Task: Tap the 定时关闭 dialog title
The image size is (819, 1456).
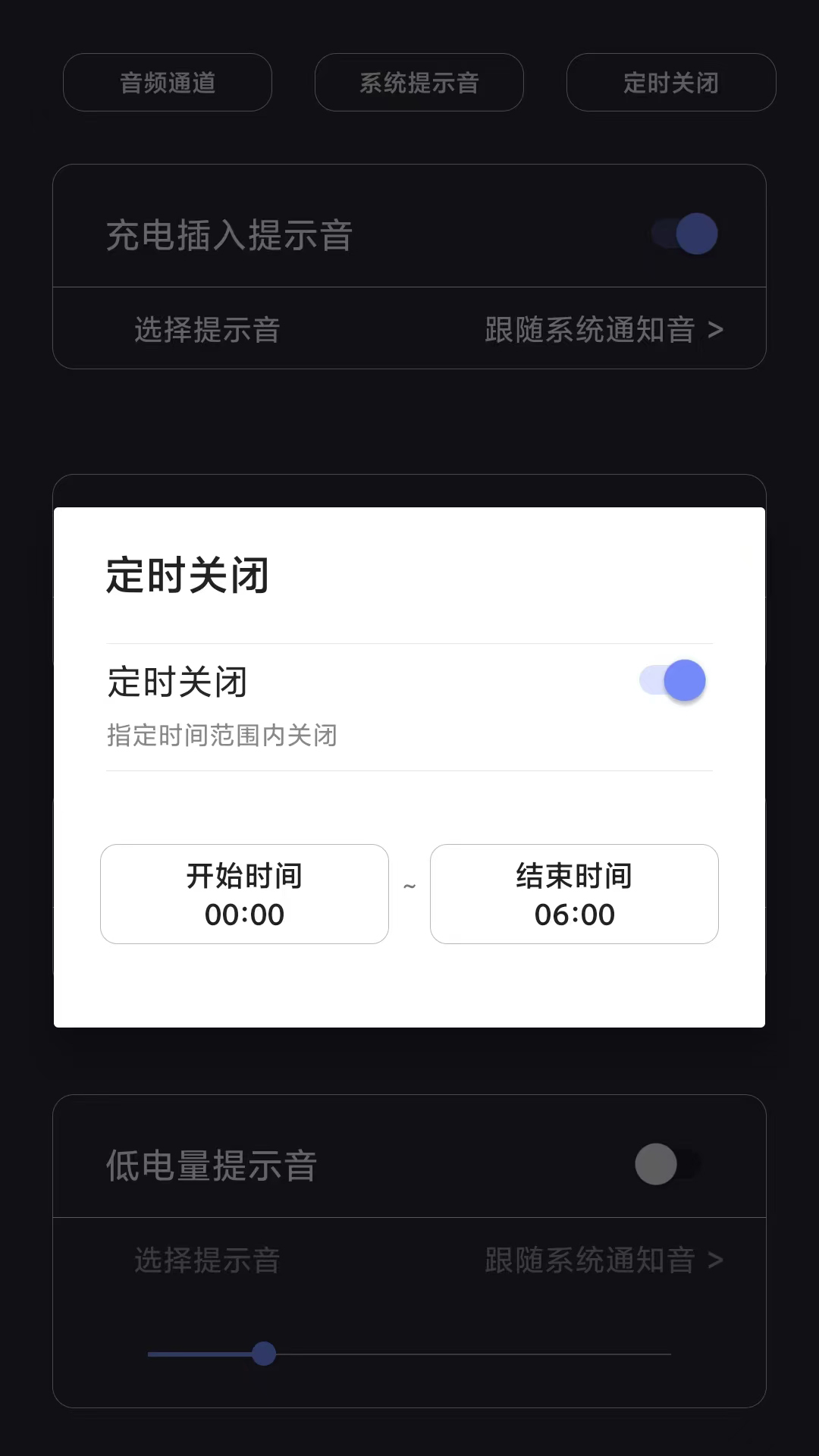Action: (x=184, y=576)
